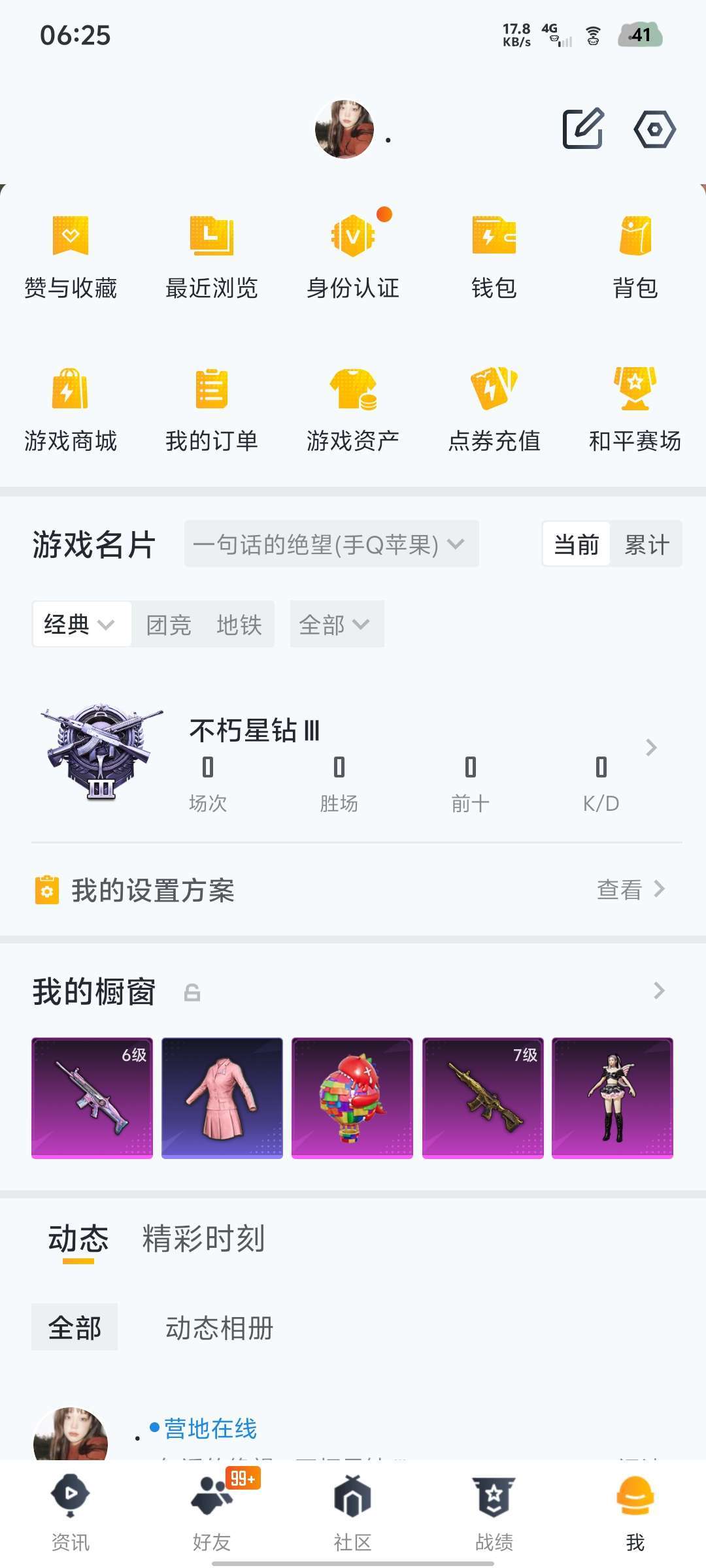The height and width of the screenshot is (1568, 706).
Task: Switch to the 累计 stats tab
Action: coord(646,544)
